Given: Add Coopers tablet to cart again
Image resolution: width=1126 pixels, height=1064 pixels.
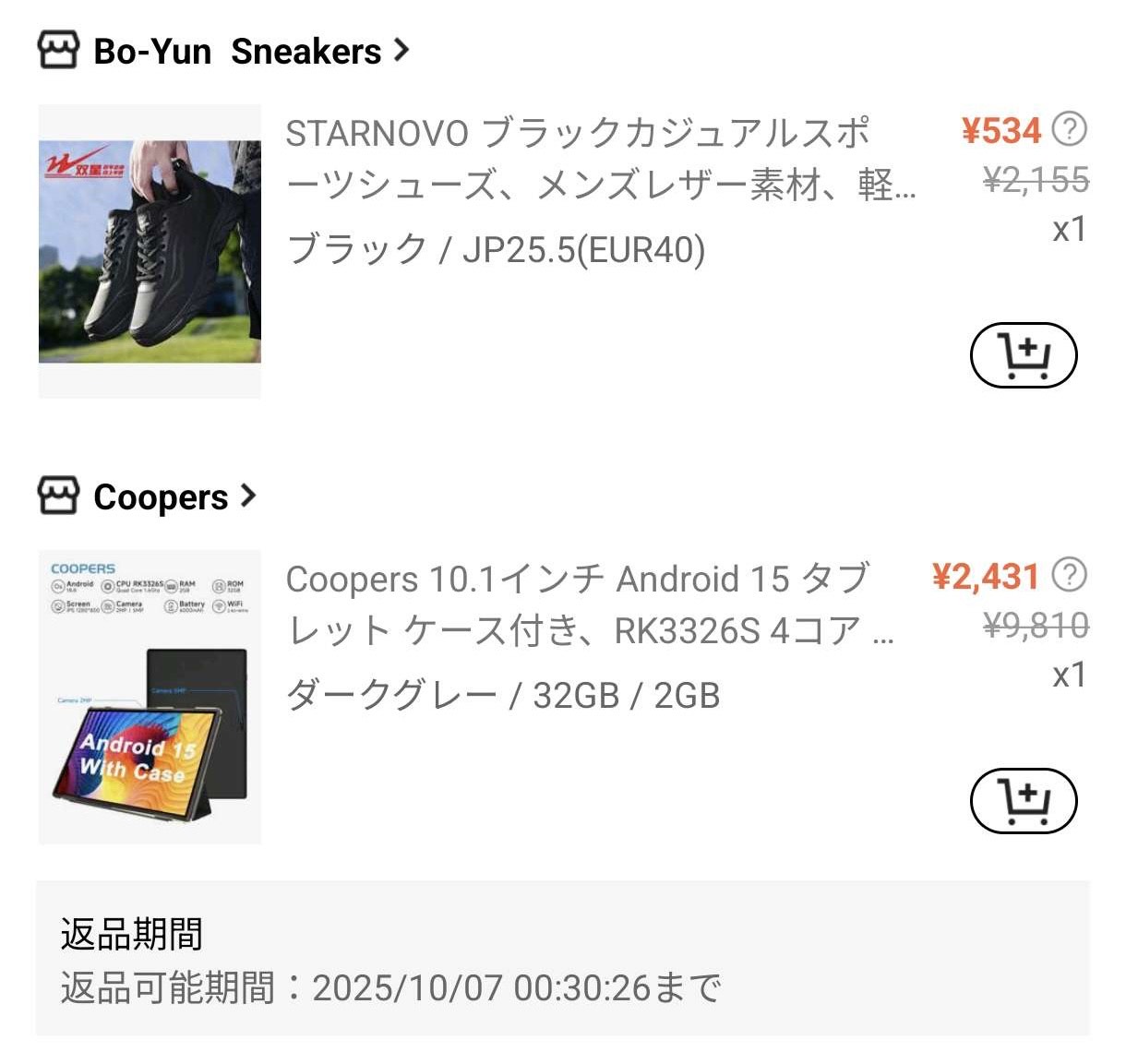Looking at the screenshot, I should (1024, 801).
